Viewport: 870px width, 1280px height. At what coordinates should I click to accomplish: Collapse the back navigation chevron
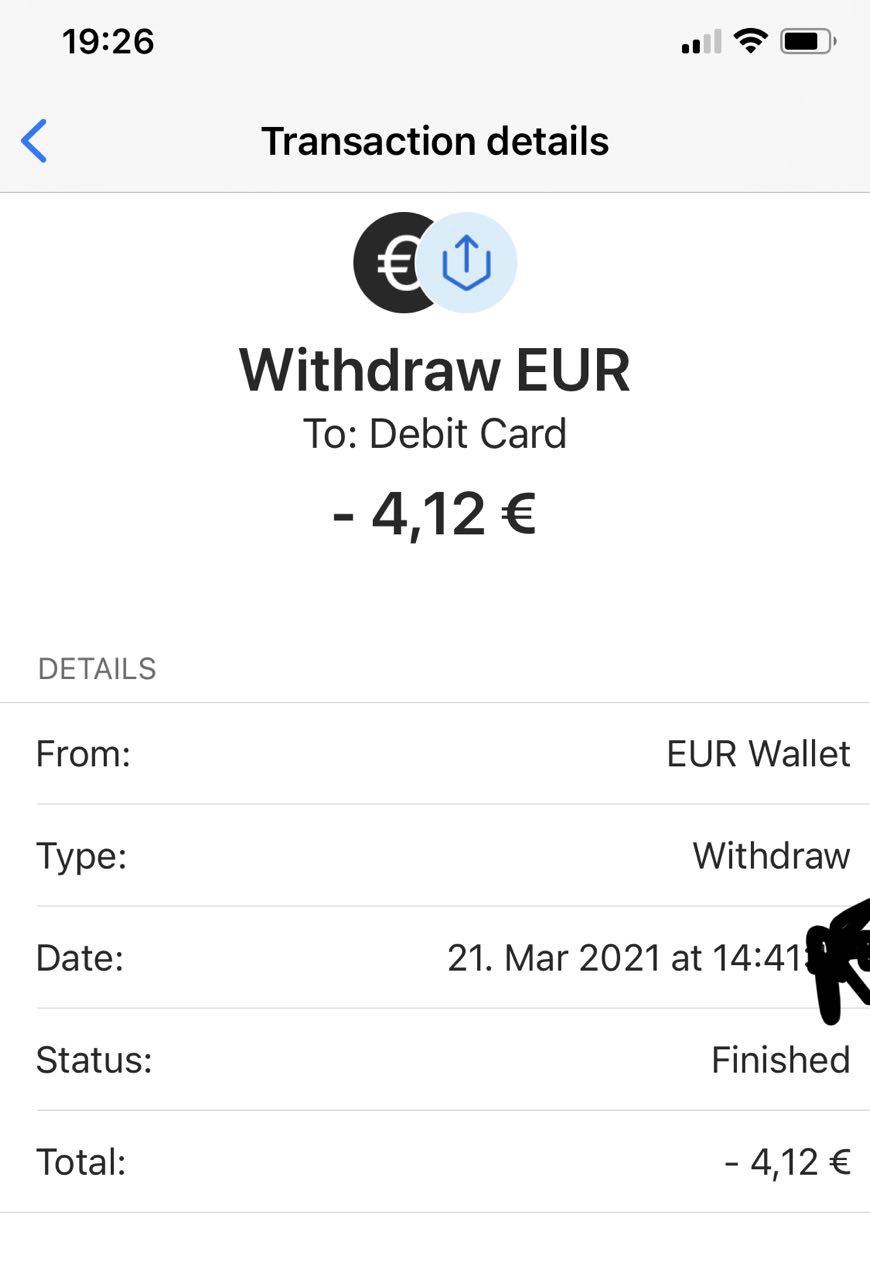(x=34, y=141)
